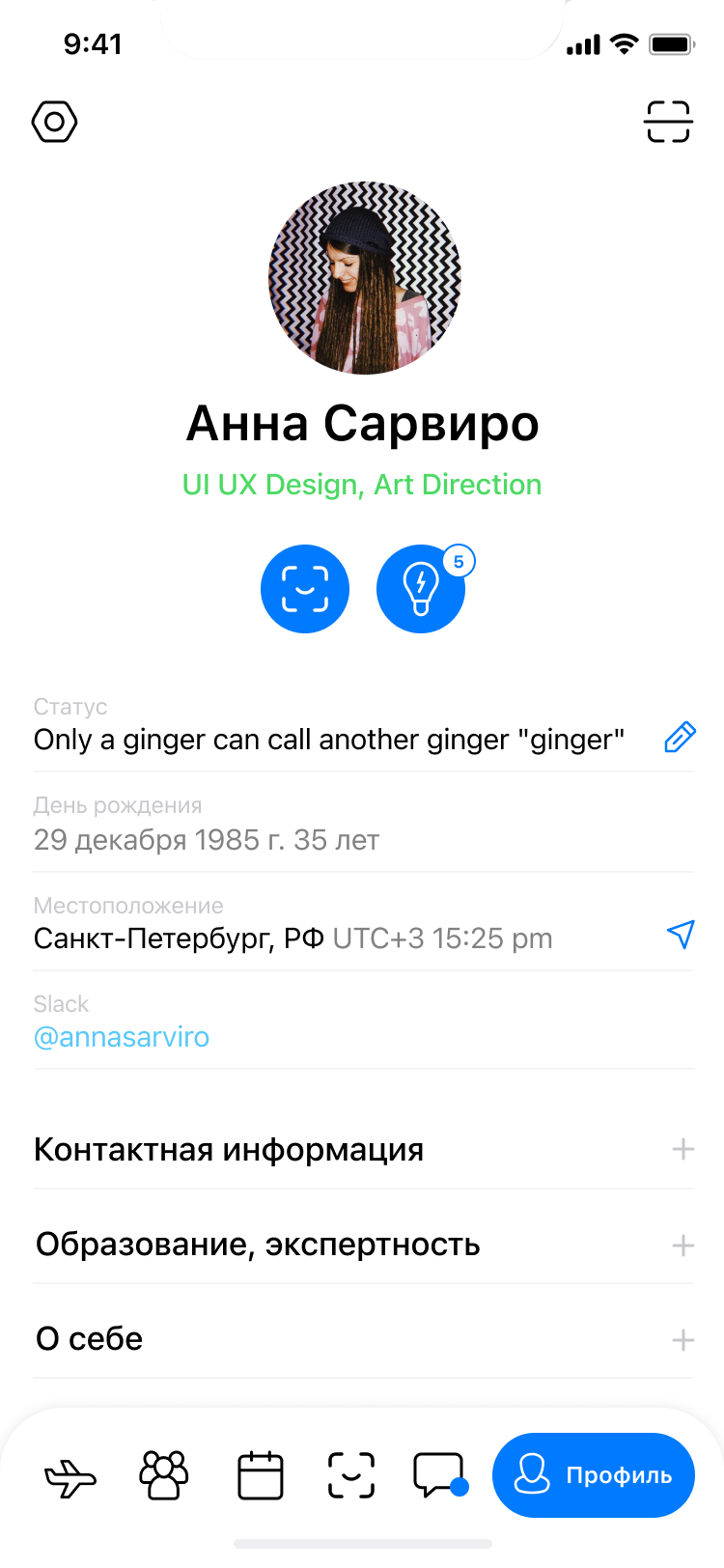Expand Образование, экспертность section

tap(682, 1245)
